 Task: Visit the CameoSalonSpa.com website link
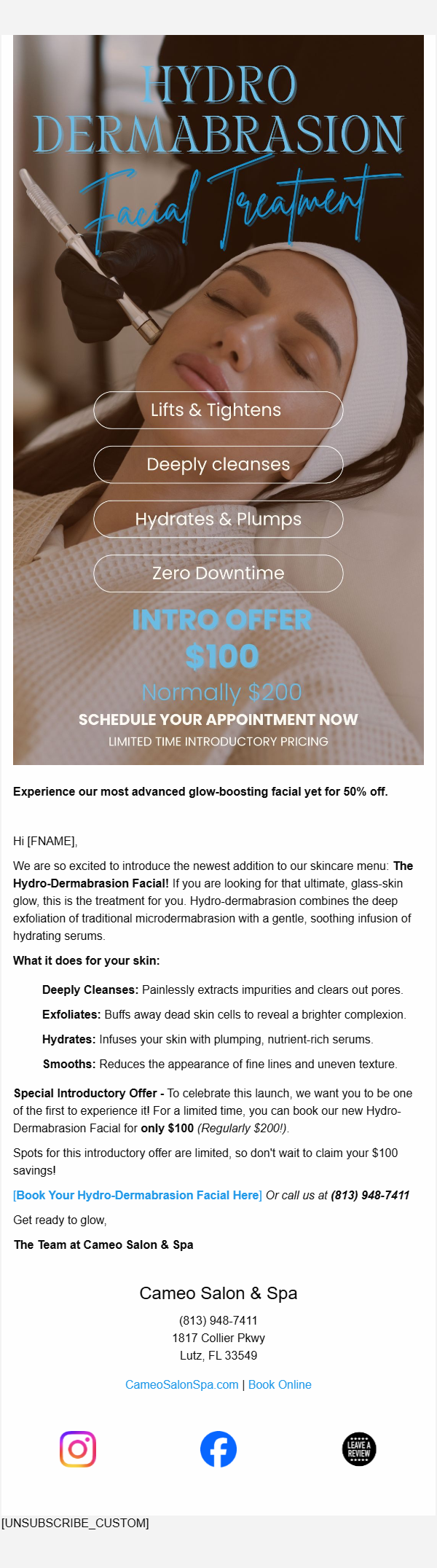point(181,1384)
